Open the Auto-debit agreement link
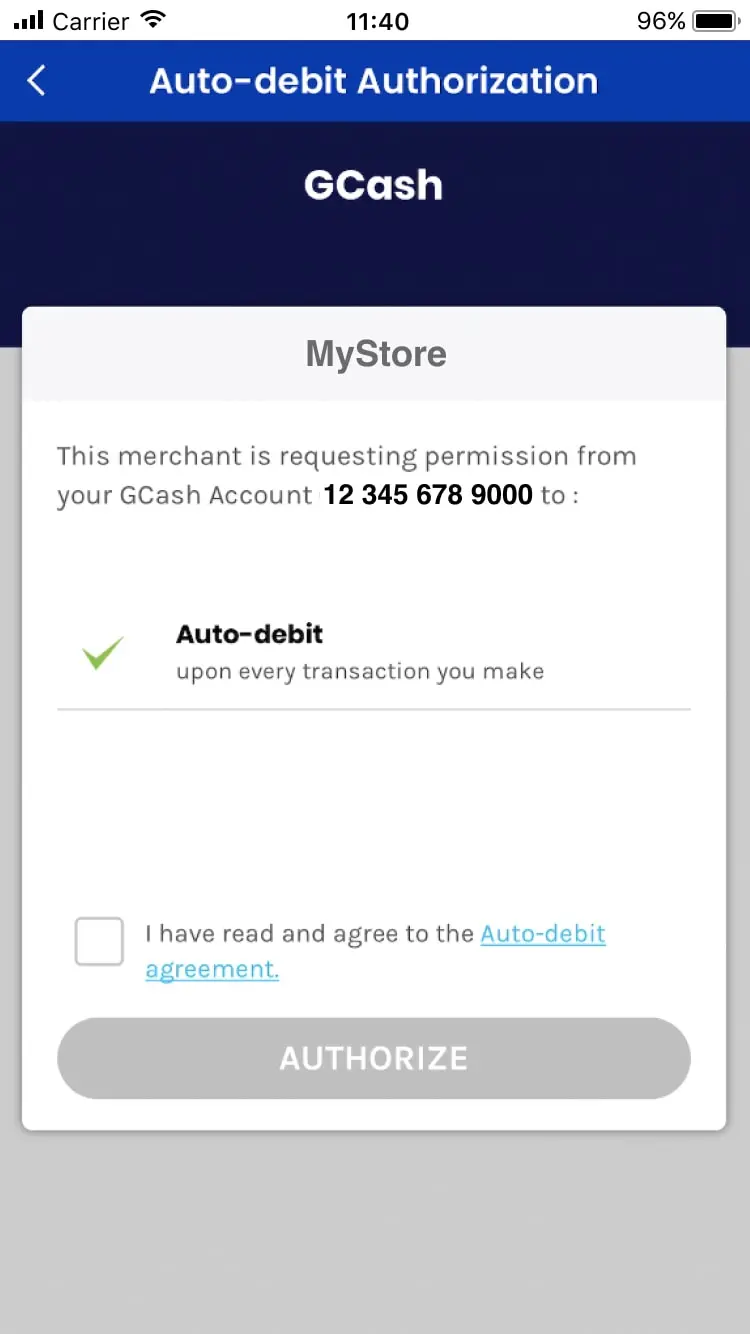The height and width of the screenshot is (1334, 750). (543, 933)
